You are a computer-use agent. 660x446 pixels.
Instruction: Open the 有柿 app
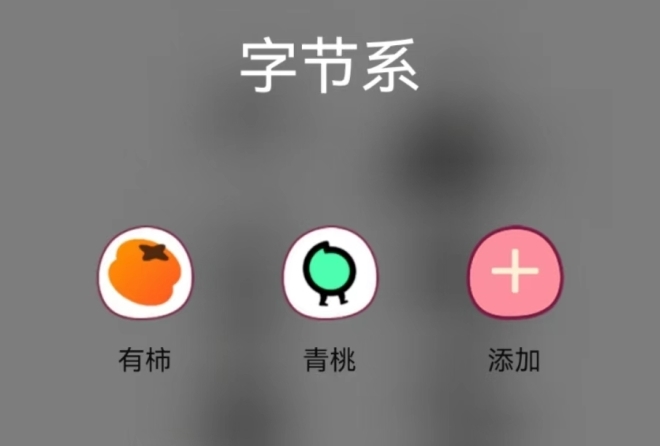pos(145,273)
